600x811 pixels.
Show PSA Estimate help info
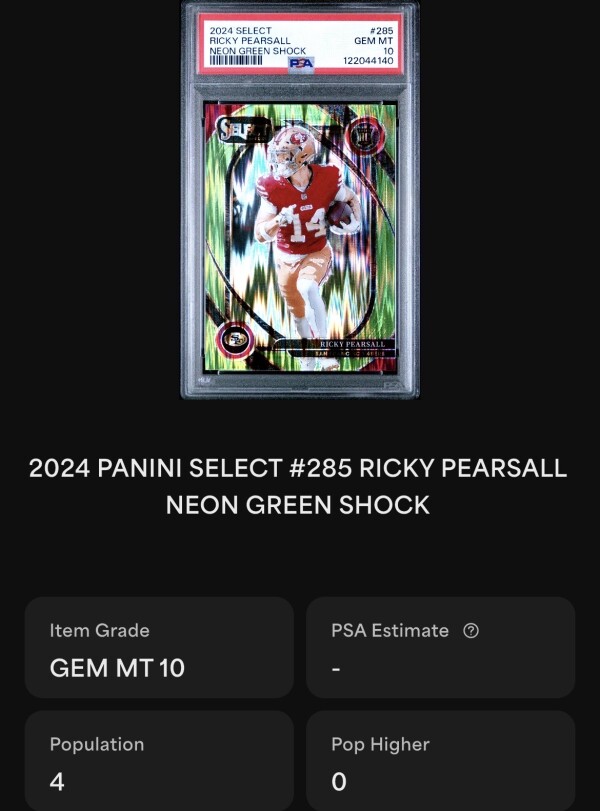pos(472,631)
